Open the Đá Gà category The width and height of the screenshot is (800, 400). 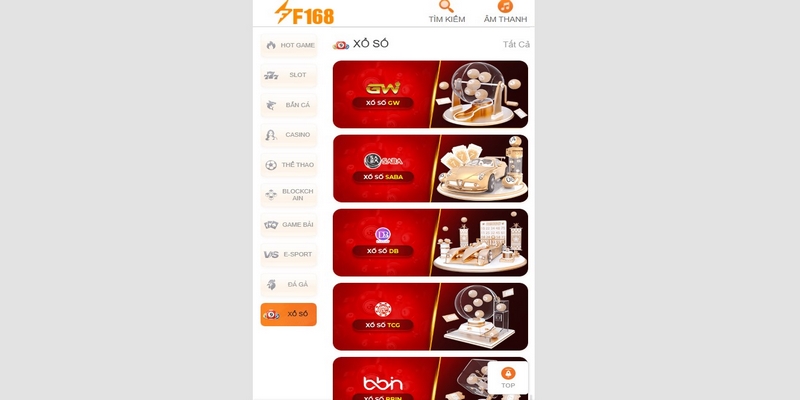(288, 285)
